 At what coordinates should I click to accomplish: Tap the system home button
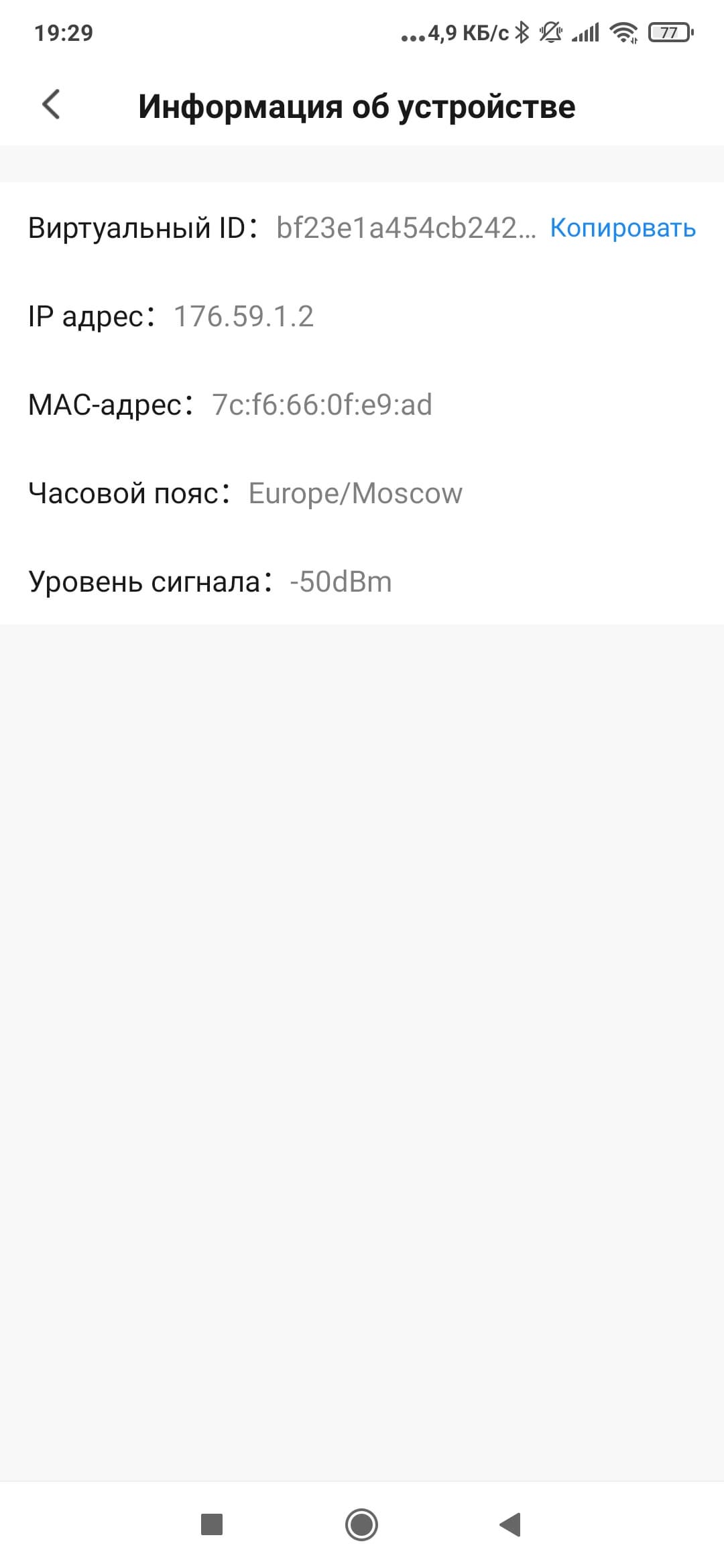coord(361,1524)
